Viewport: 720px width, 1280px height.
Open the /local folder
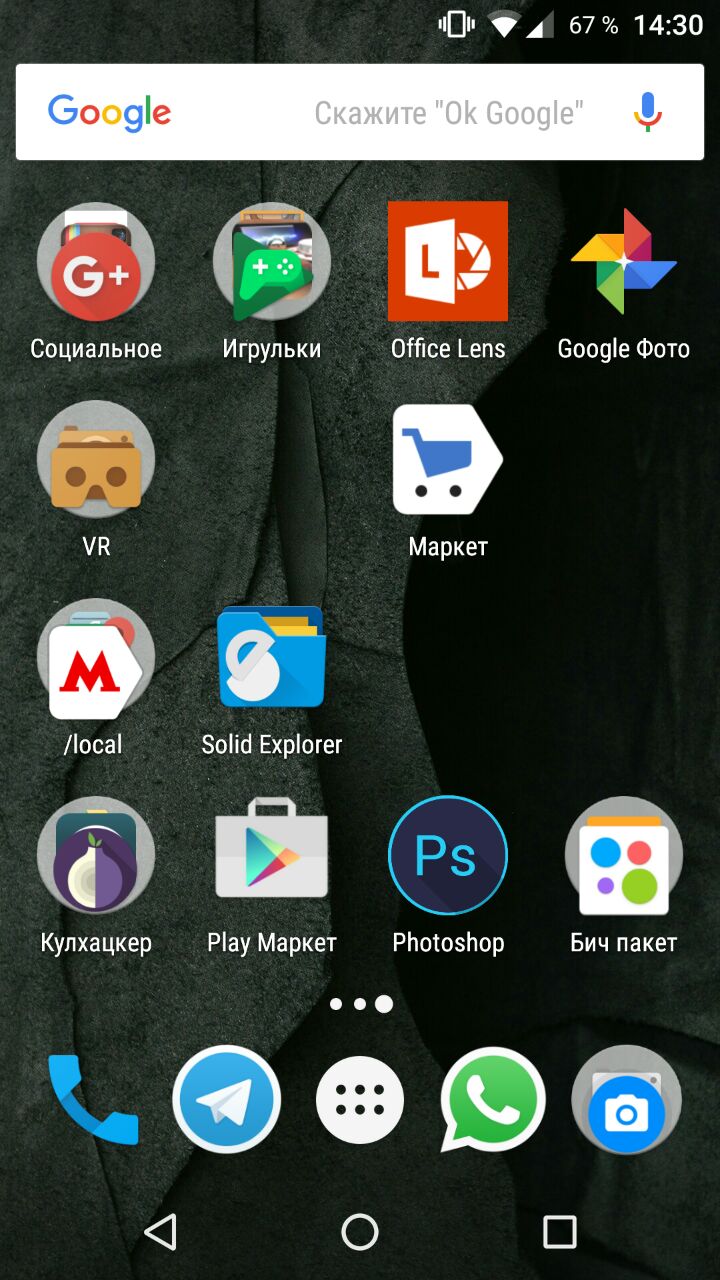click(x=96, y=658)
